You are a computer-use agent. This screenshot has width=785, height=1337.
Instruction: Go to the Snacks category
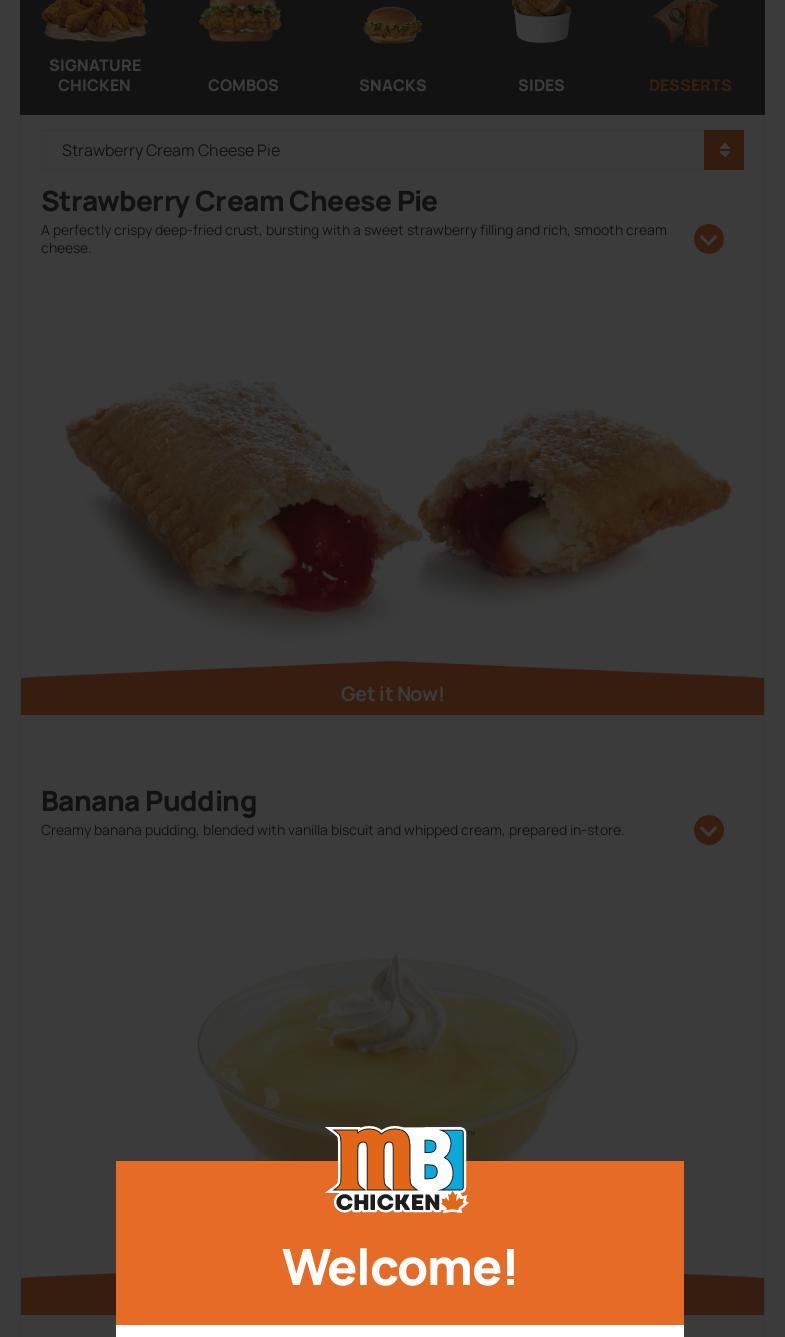[392, 84]
